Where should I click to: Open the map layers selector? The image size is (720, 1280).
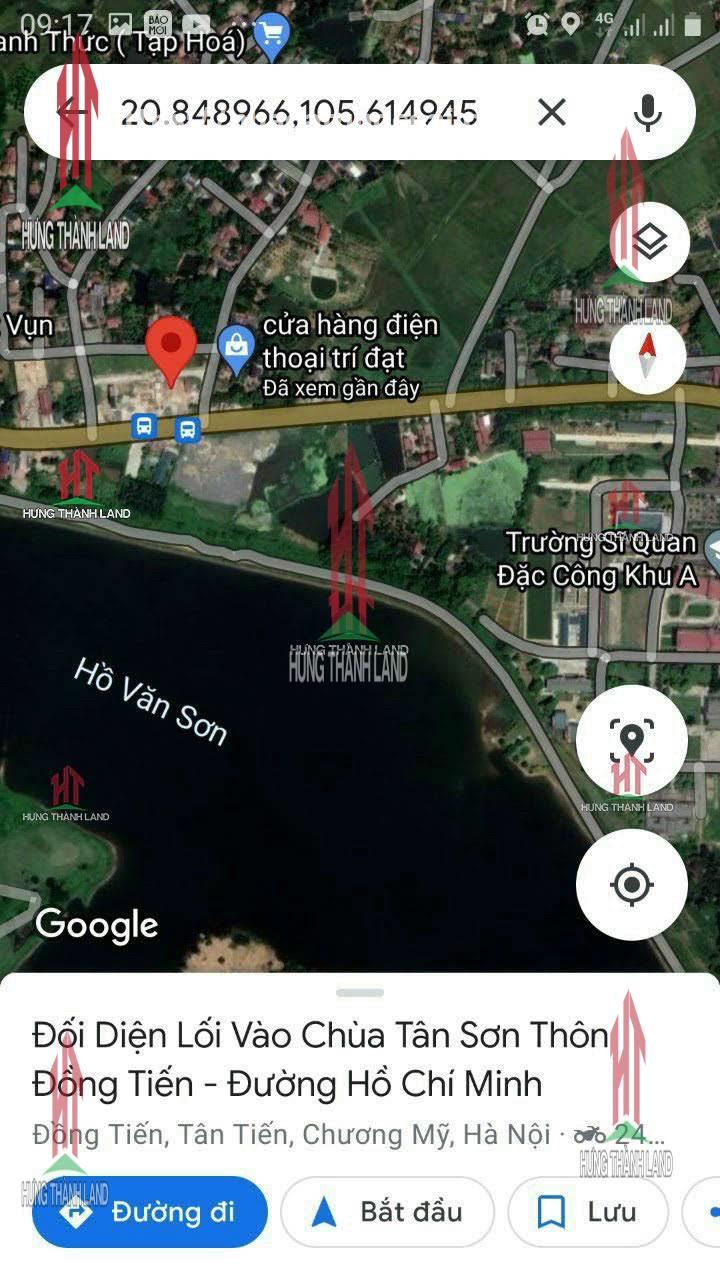pos(650,243)
